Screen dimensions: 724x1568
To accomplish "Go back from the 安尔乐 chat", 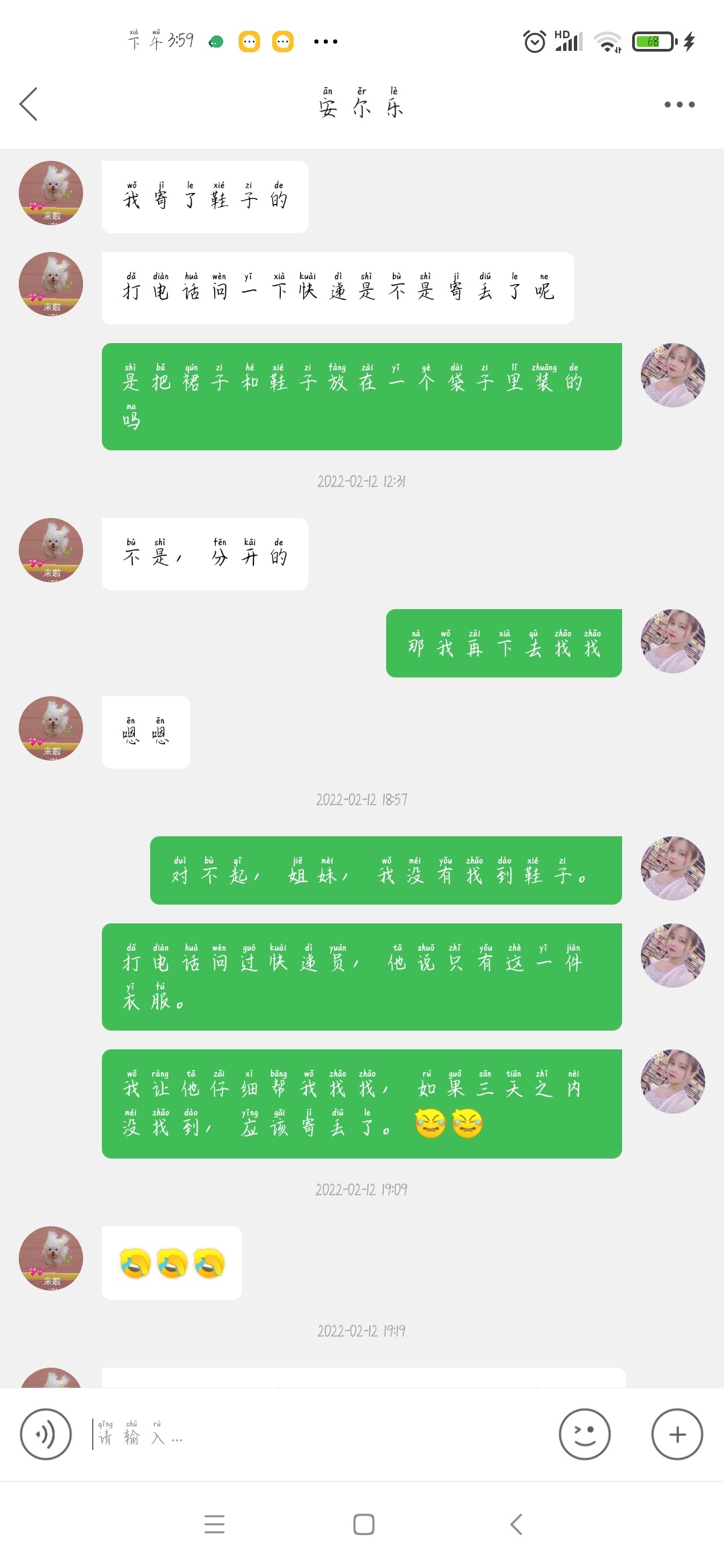I will [x=28, y=105].
